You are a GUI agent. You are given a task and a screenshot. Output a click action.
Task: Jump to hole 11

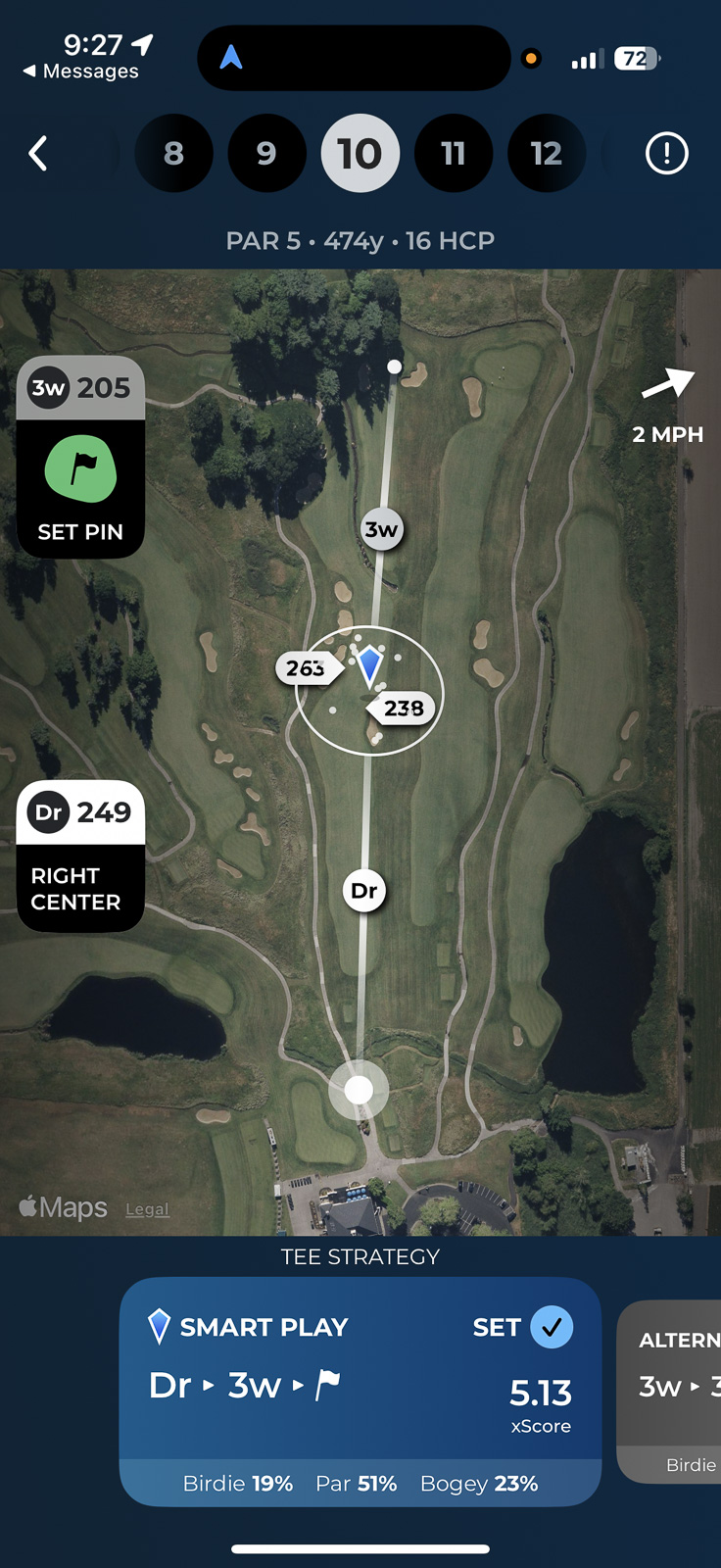pos(454,153)
